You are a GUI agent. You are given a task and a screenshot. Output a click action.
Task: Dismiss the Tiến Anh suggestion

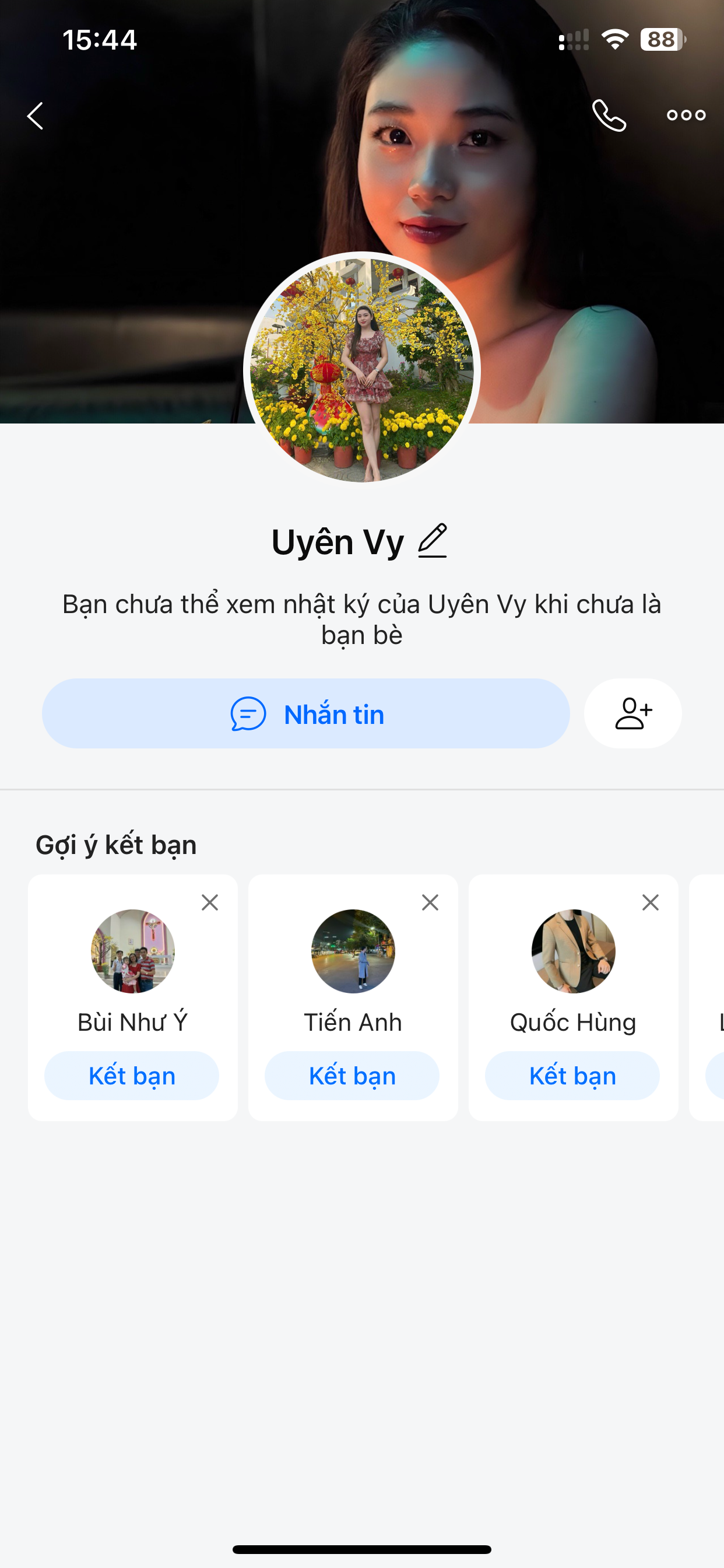point(430,902)
